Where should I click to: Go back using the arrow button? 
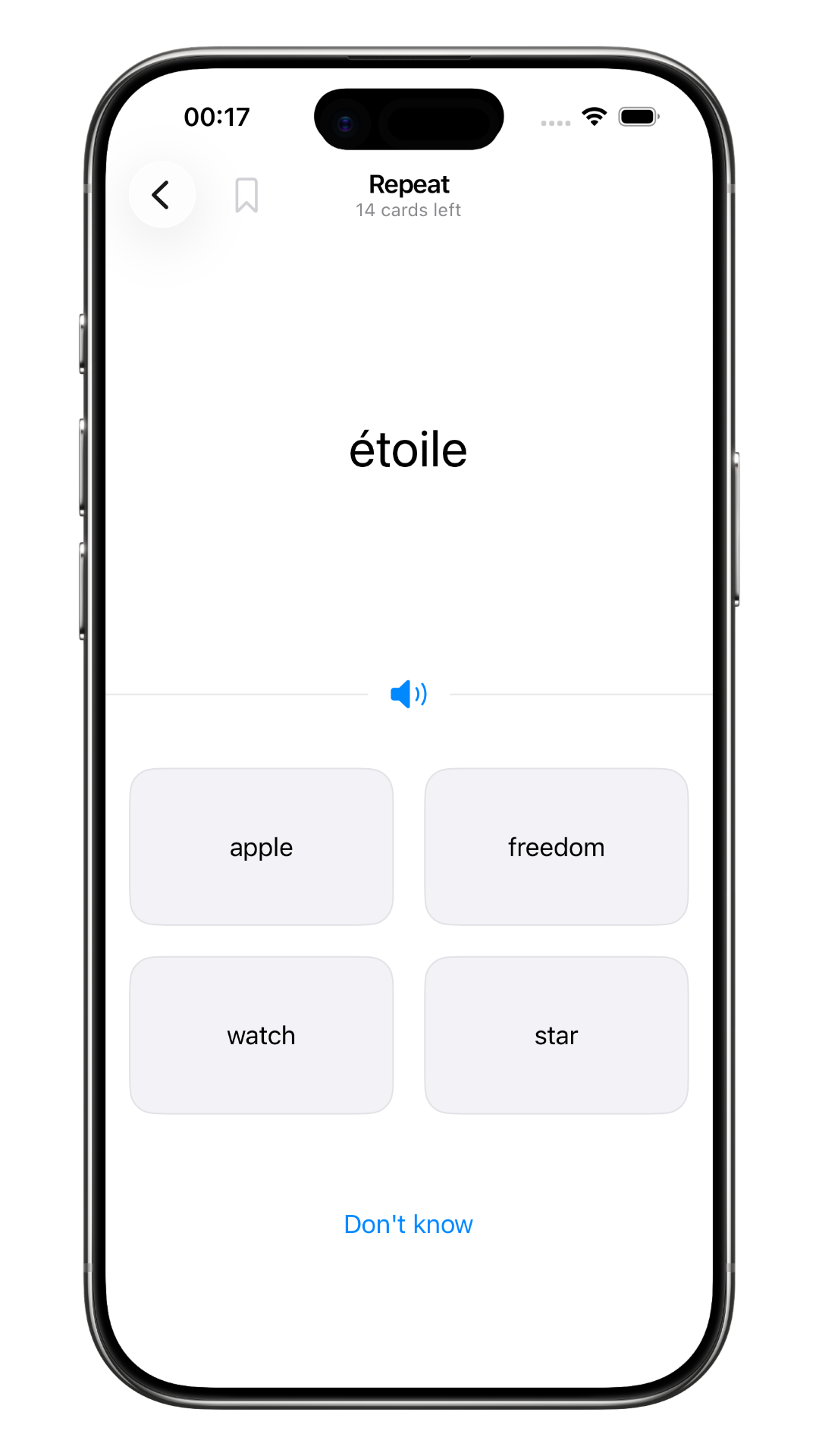point(162,195)
